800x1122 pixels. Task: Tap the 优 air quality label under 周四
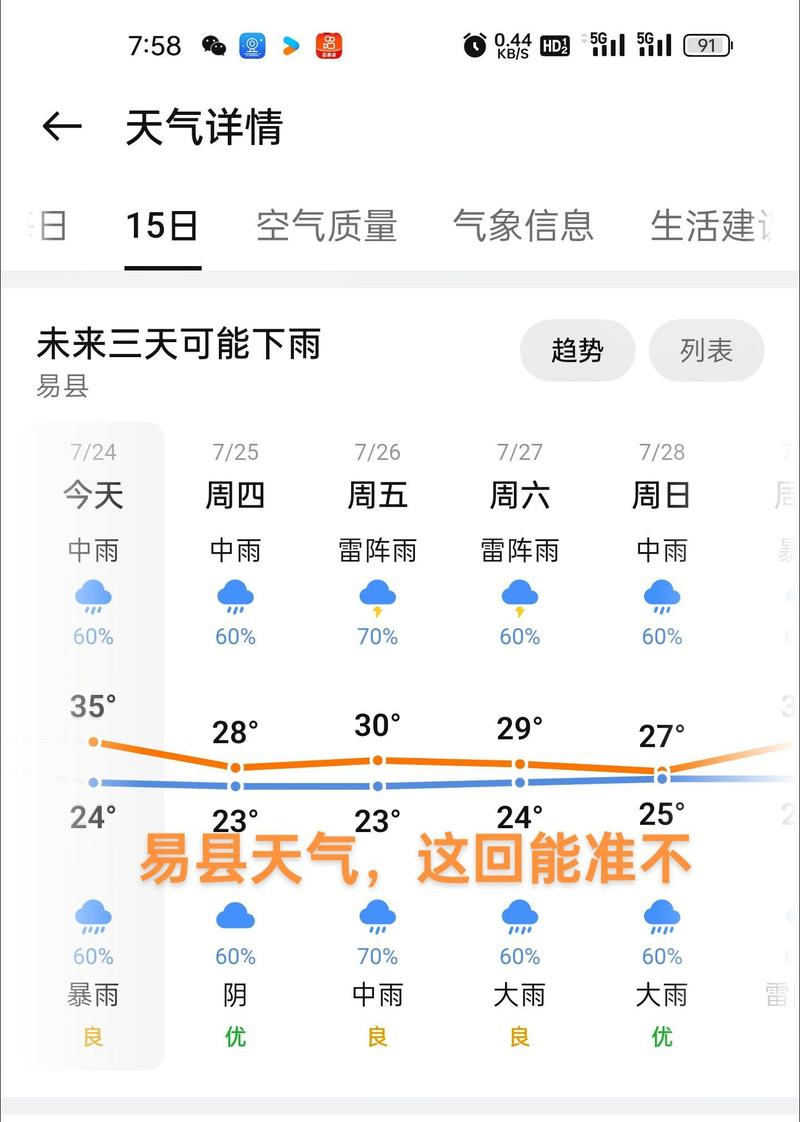point(234,1037)
